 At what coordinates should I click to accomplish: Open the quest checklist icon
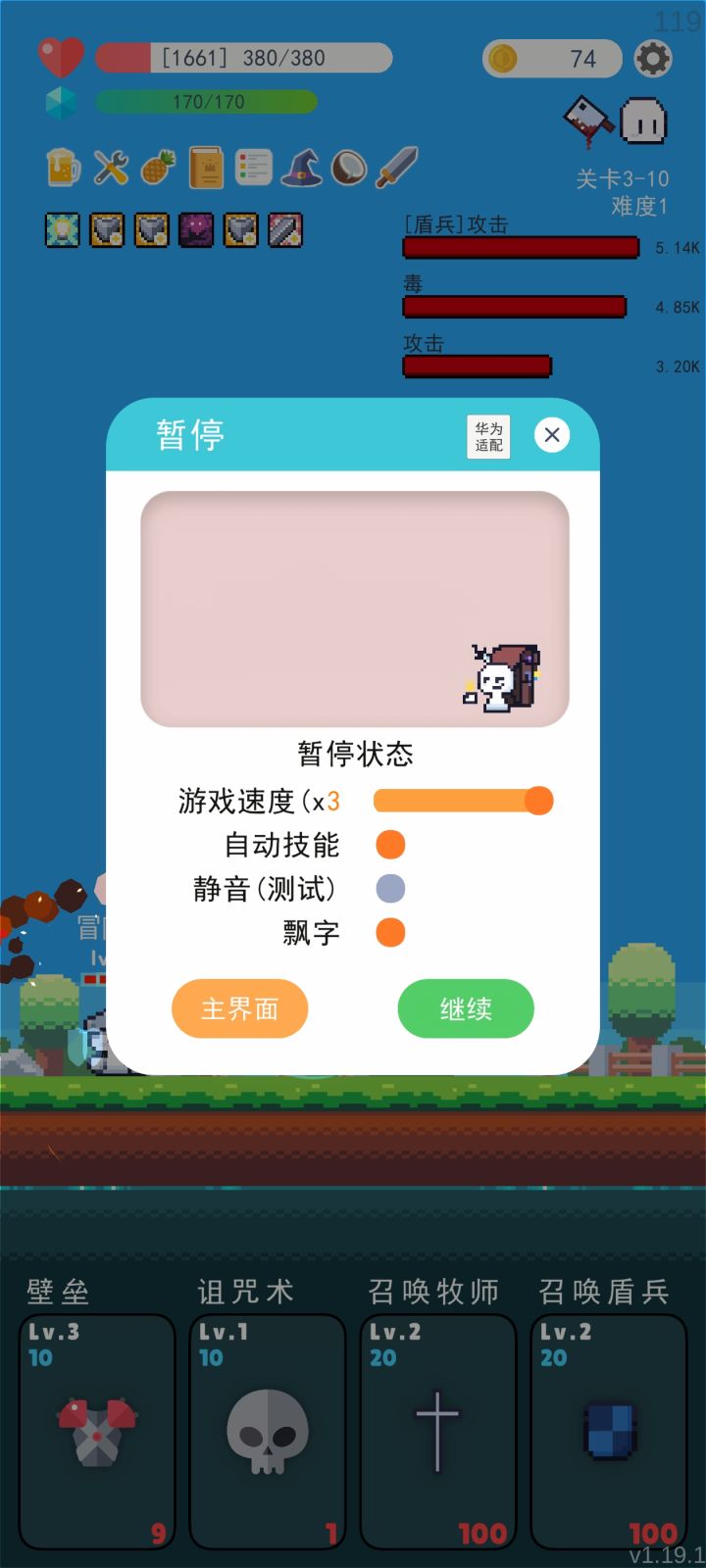tap(253, 167)
